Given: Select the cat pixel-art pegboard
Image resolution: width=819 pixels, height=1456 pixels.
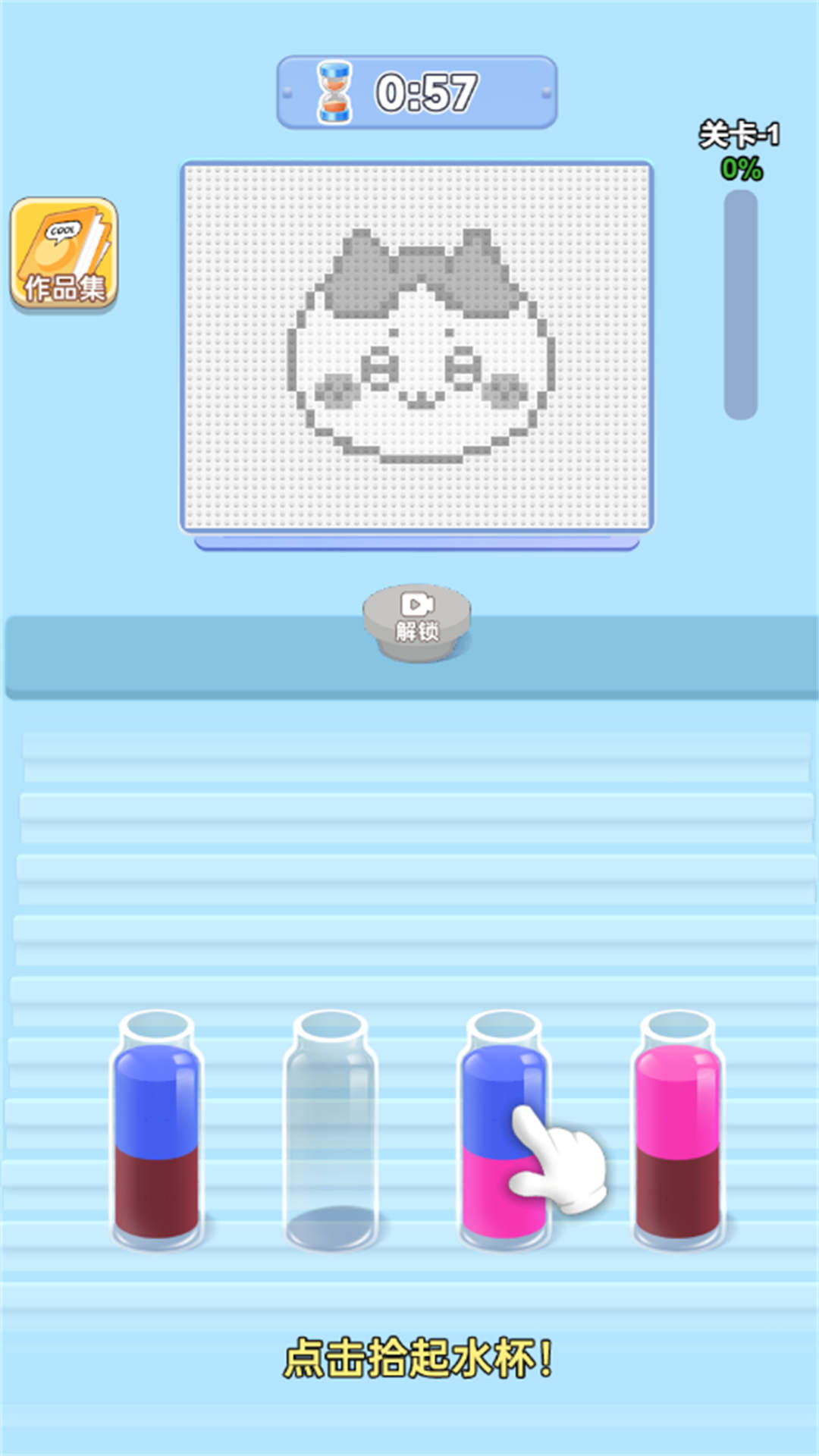Looking at the screenshot, I should click(416, 345).
